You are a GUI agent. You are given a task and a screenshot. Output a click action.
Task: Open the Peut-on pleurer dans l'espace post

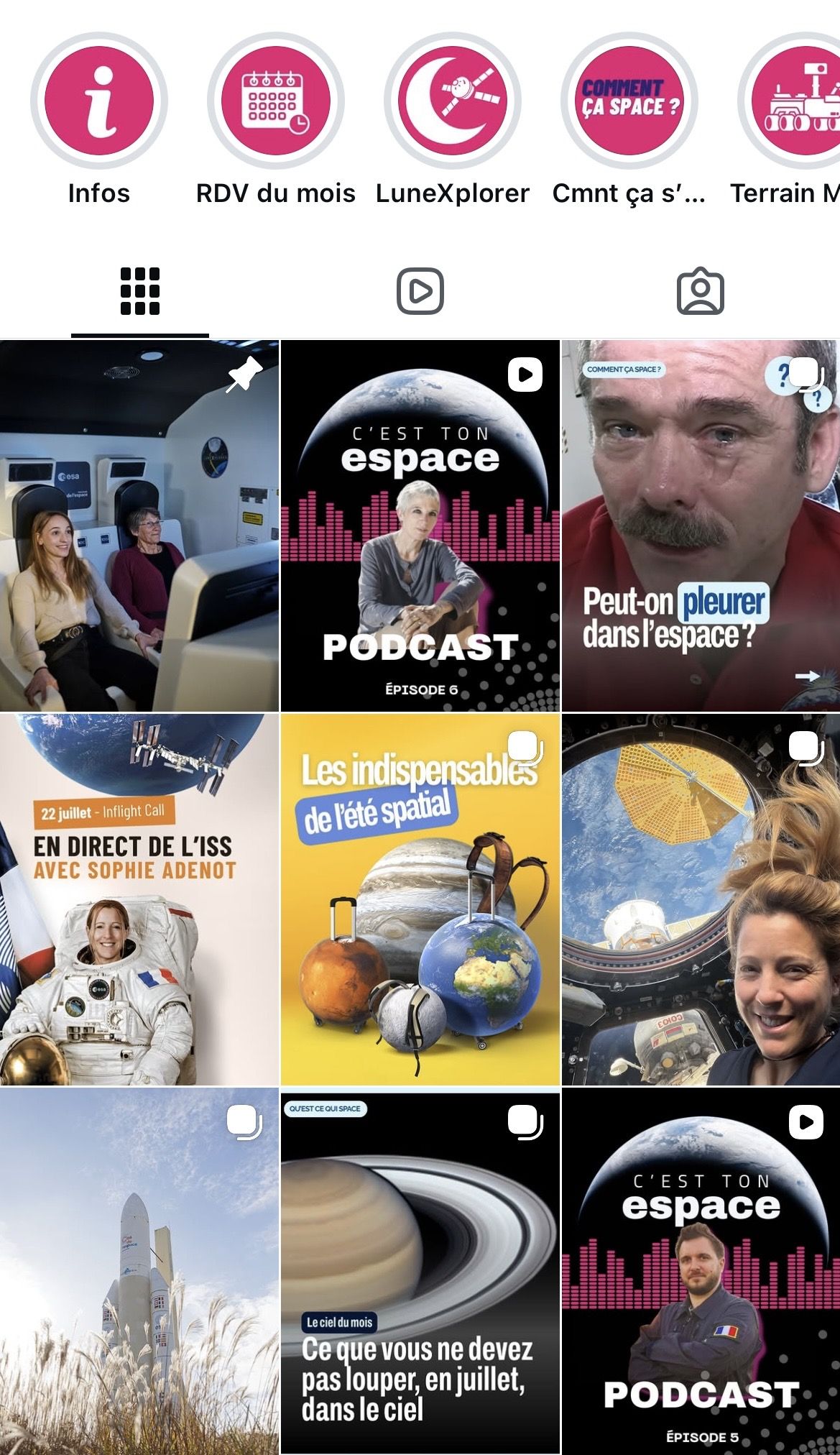(x=701, y=526)
